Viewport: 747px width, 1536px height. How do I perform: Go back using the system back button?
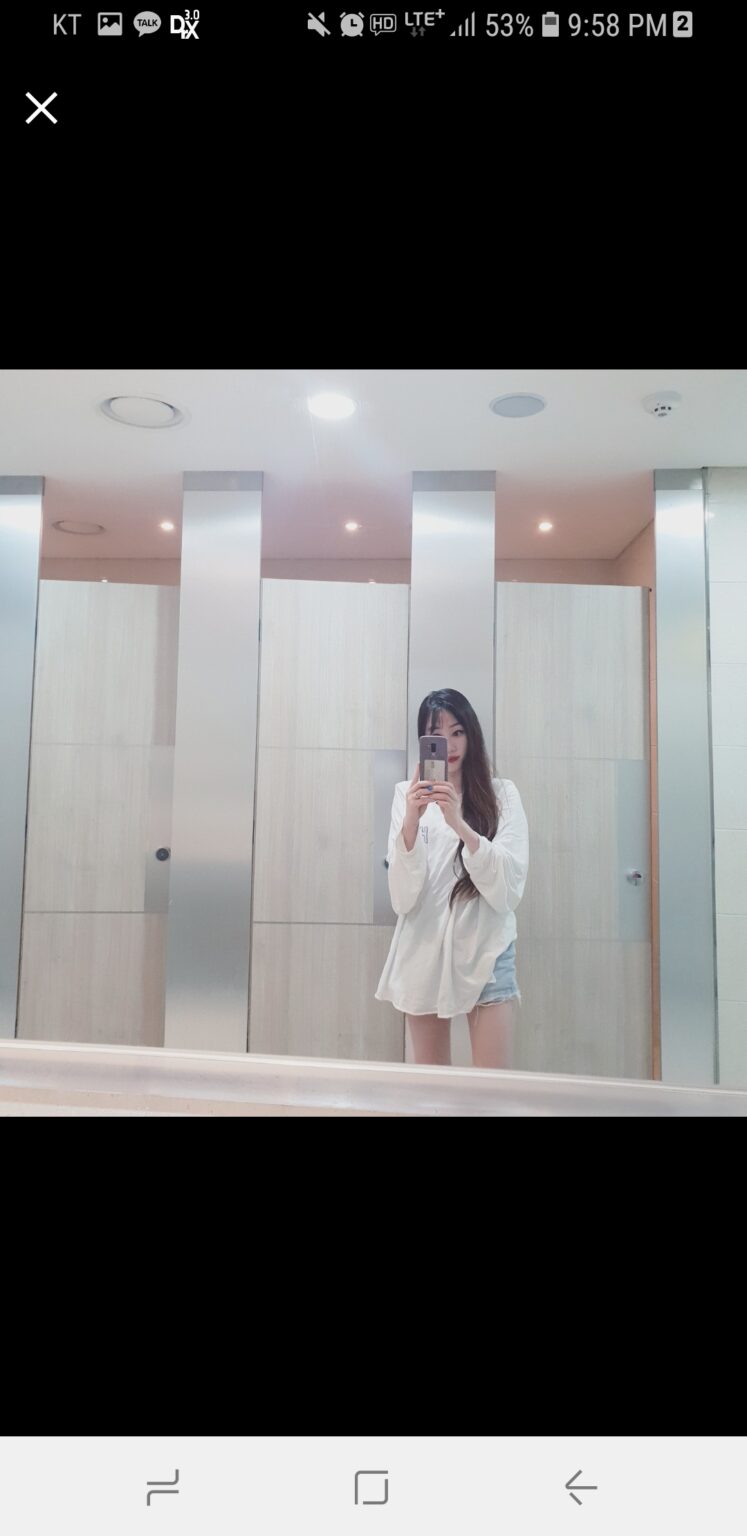coord(580,1487)
